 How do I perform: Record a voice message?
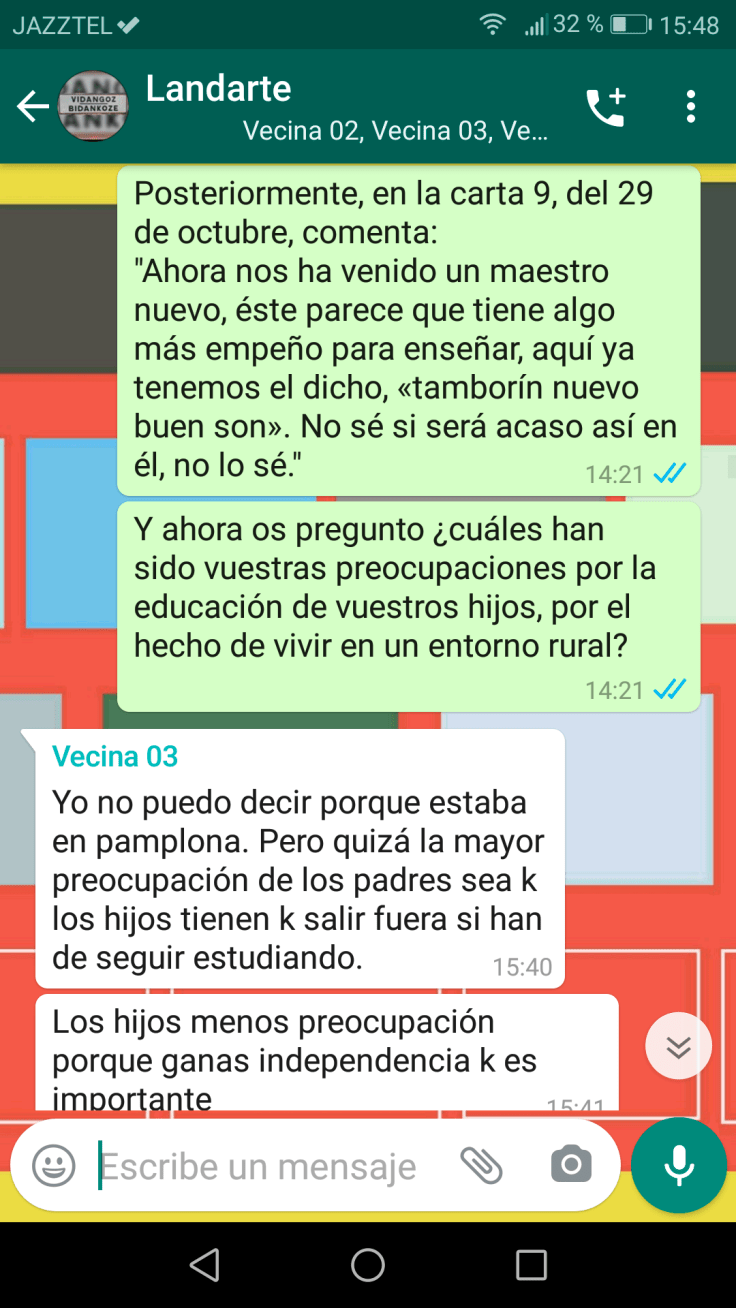pyautogui.click(x=679, y=1165)
